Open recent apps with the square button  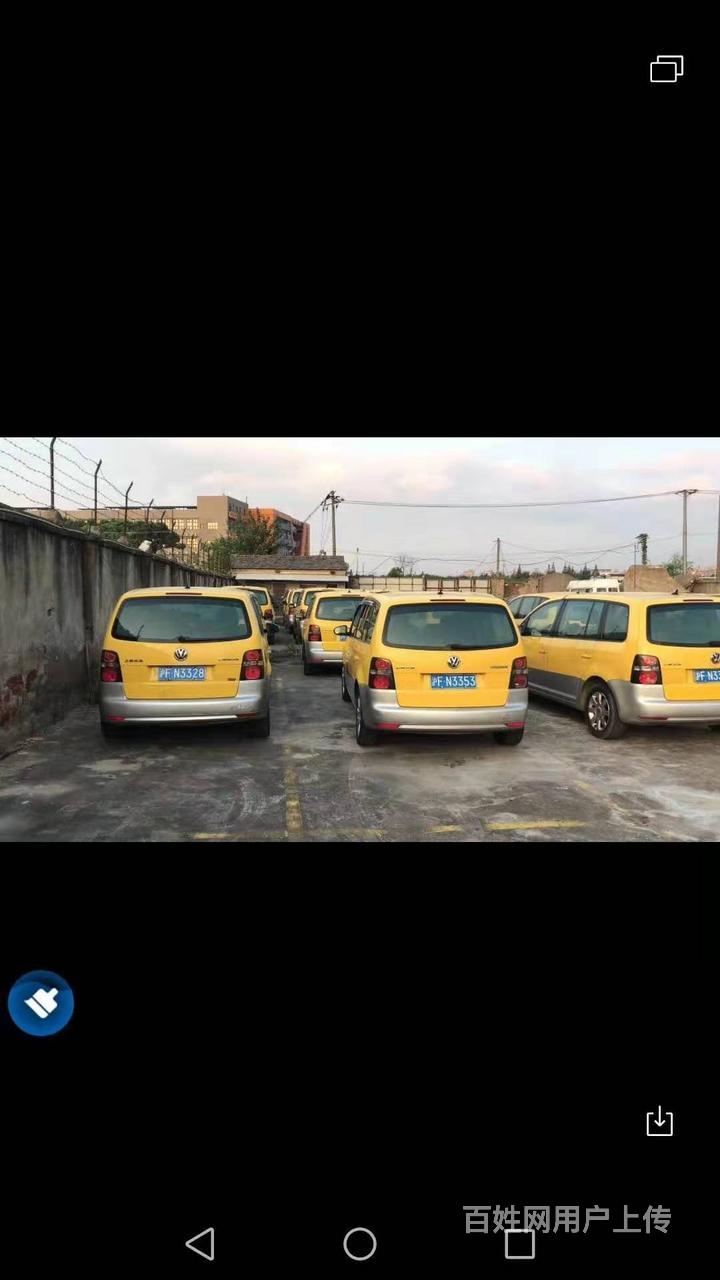click(x=520, y=1244)
